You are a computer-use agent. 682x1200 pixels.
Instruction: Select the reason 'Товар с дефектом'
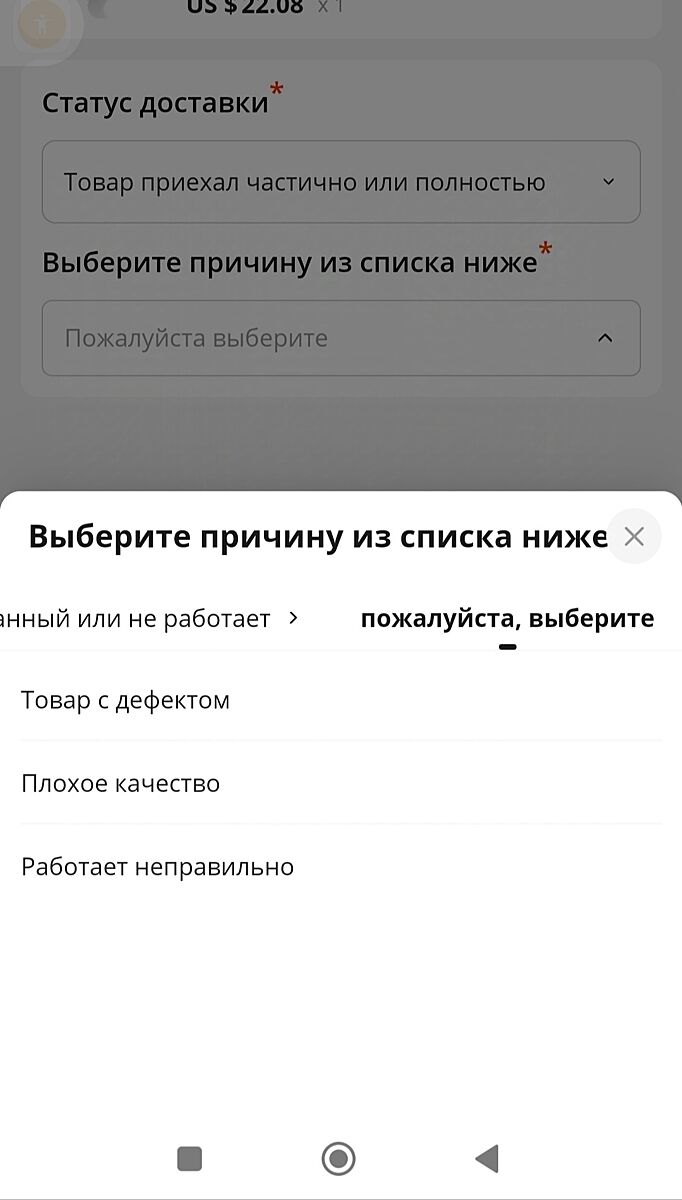click(126, 700)
